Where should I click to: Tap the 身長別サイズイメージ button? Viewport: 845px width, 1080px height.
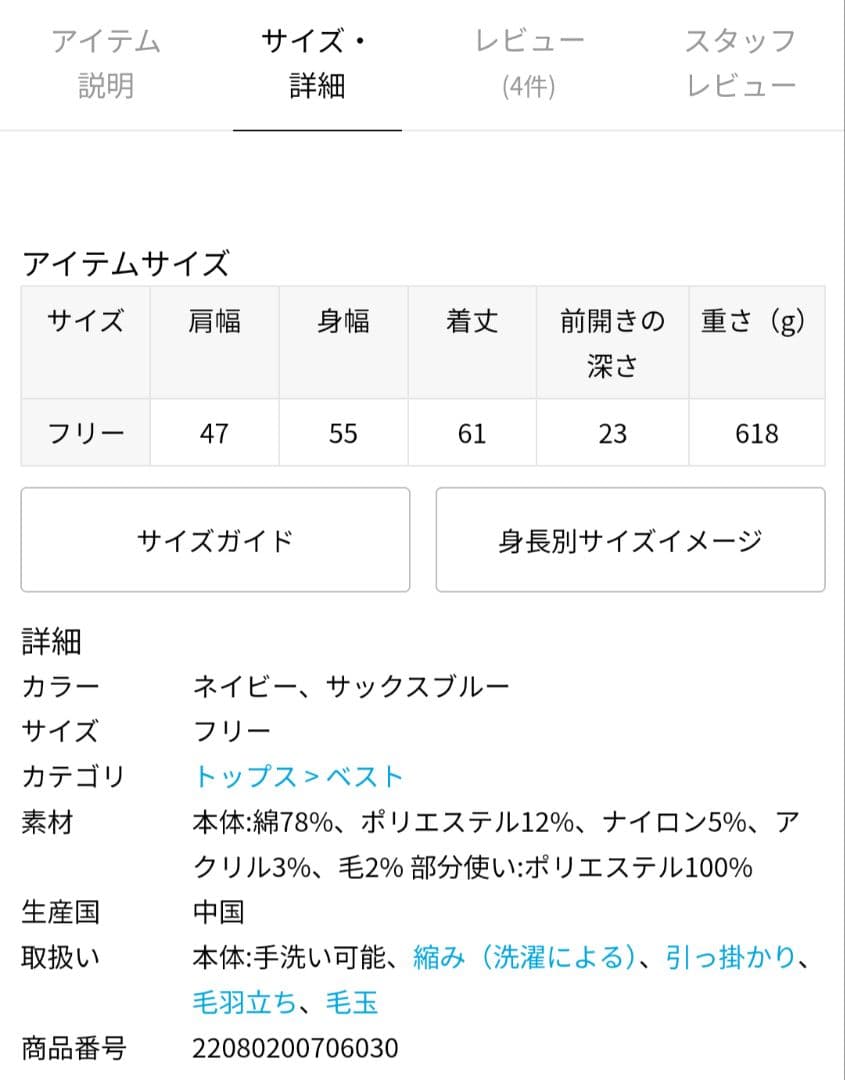coord(630,541)
